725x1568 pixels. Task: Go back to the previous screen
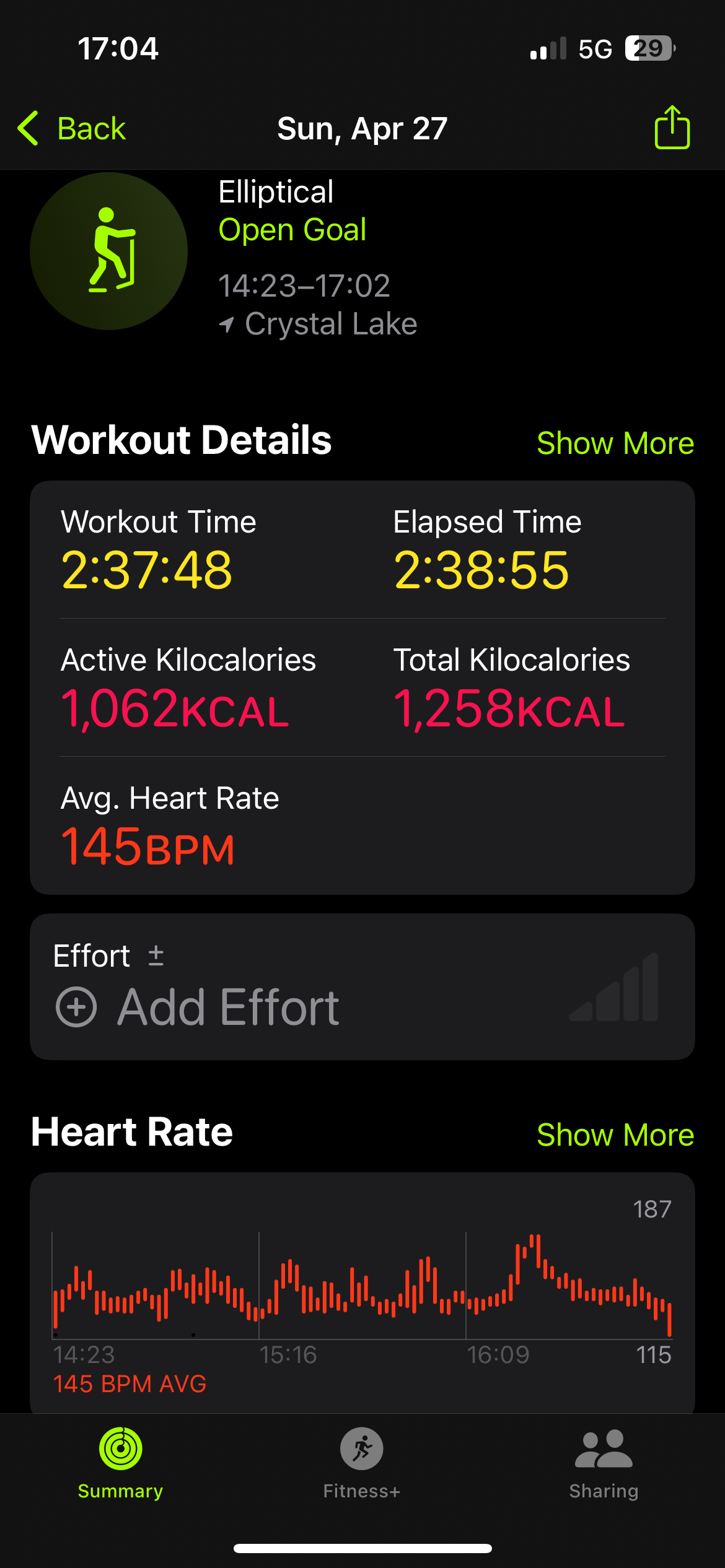72,129
